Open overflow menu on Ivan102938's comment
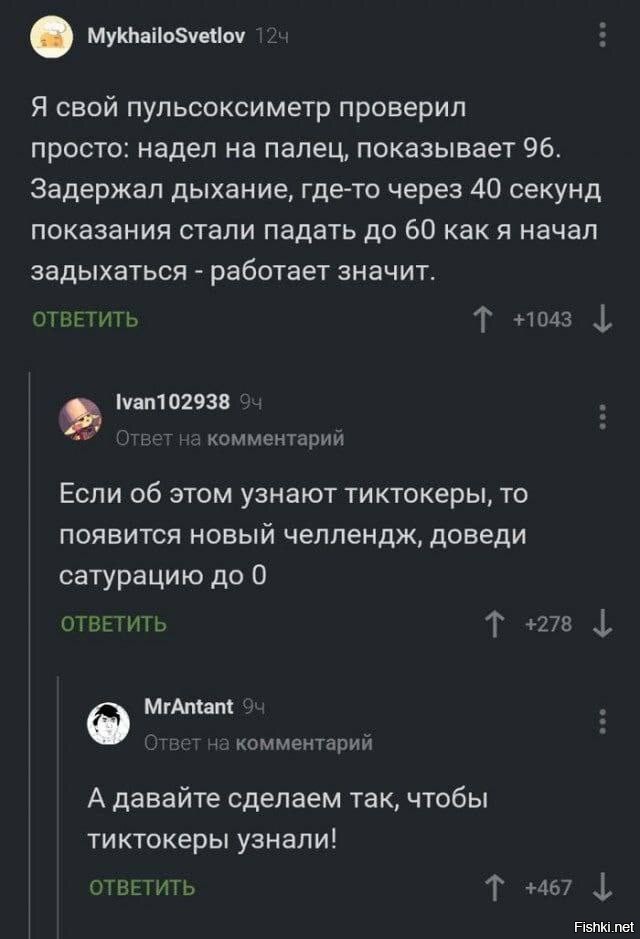This screenshot has width=640, height=939. [602, 417]
